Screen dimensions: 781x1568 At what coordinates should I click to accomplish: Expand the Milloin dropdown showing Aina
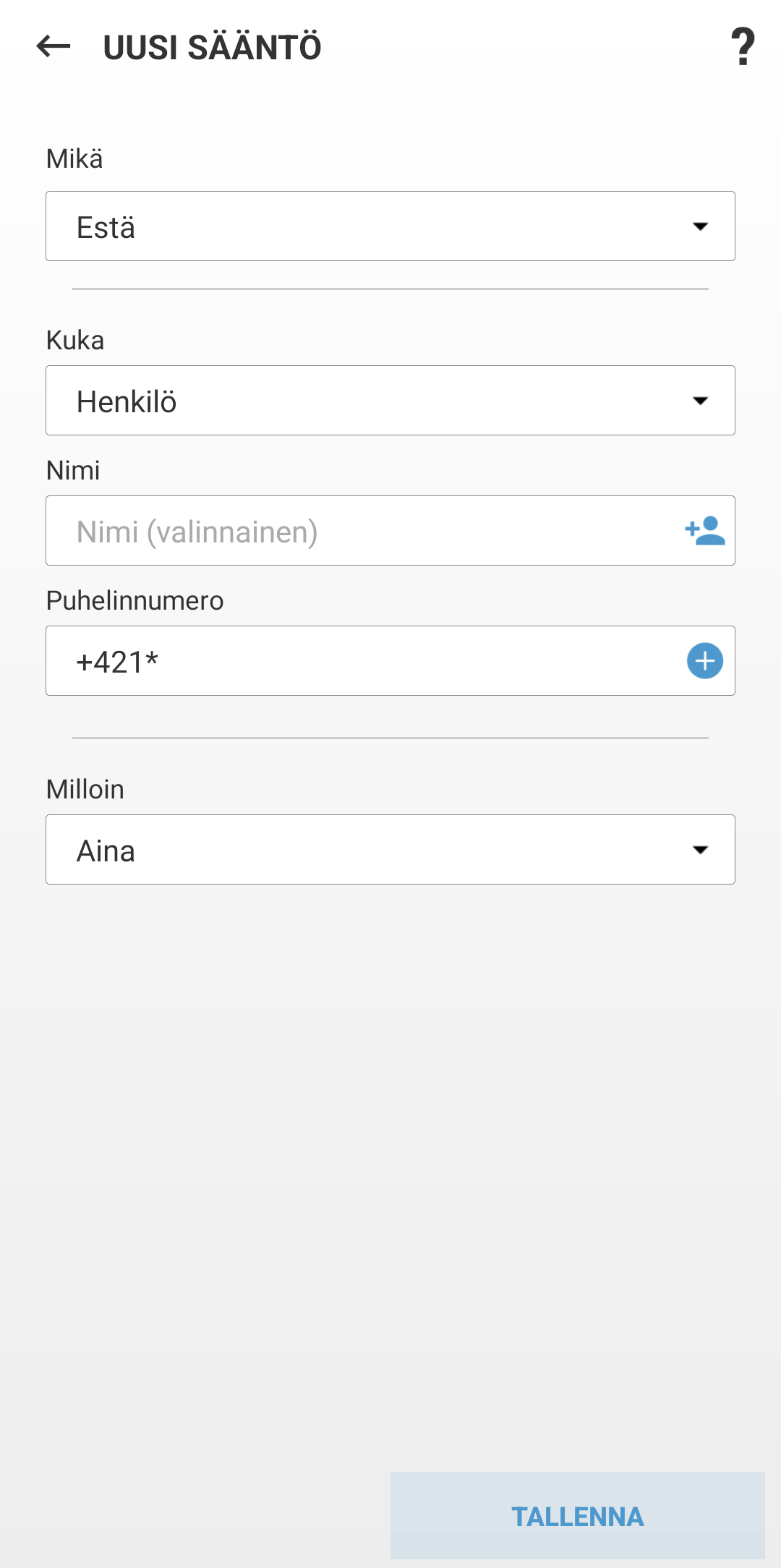tap(390, 850)
